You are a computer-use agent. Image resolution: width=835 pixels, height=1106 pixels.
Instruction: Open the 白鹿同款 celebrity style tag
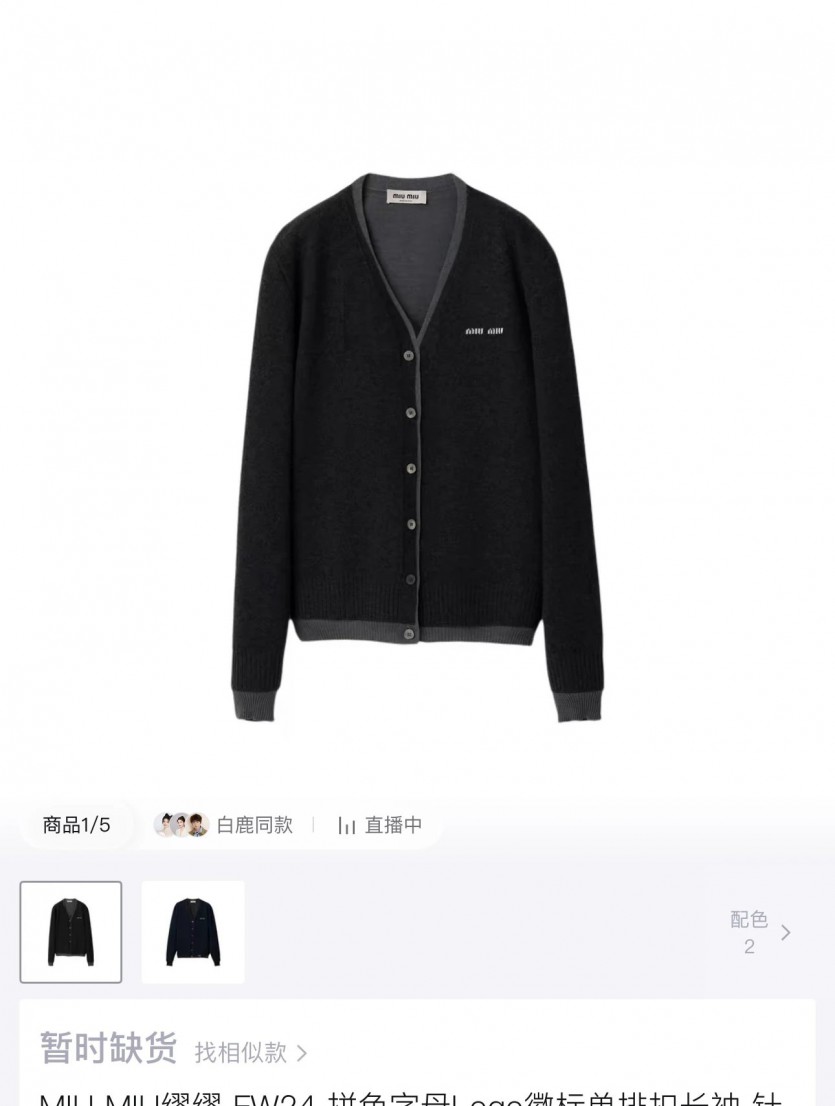(x=226, y=825)
